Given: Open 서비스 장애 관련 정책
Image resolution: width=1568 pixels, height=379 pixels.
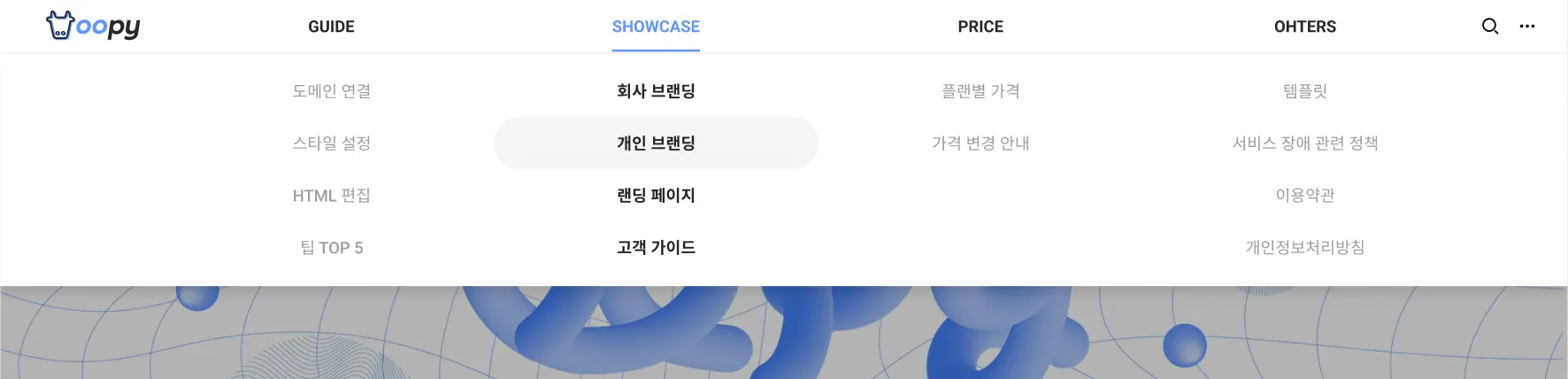Looking at the screenshot, I should coord(1305,143).
